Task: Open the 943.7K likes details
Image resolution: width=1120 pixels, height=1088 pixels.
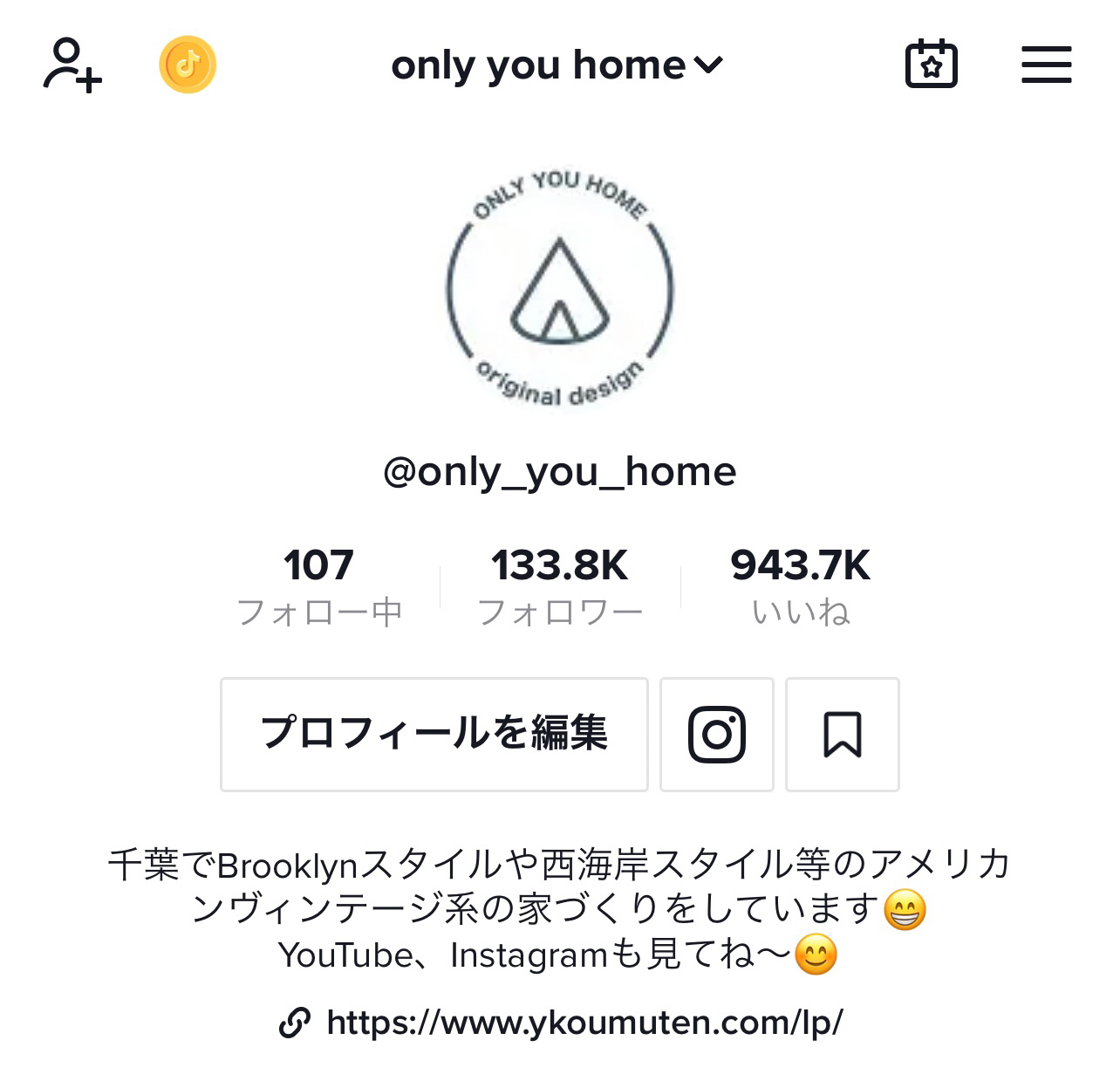Action: [800, 586]
